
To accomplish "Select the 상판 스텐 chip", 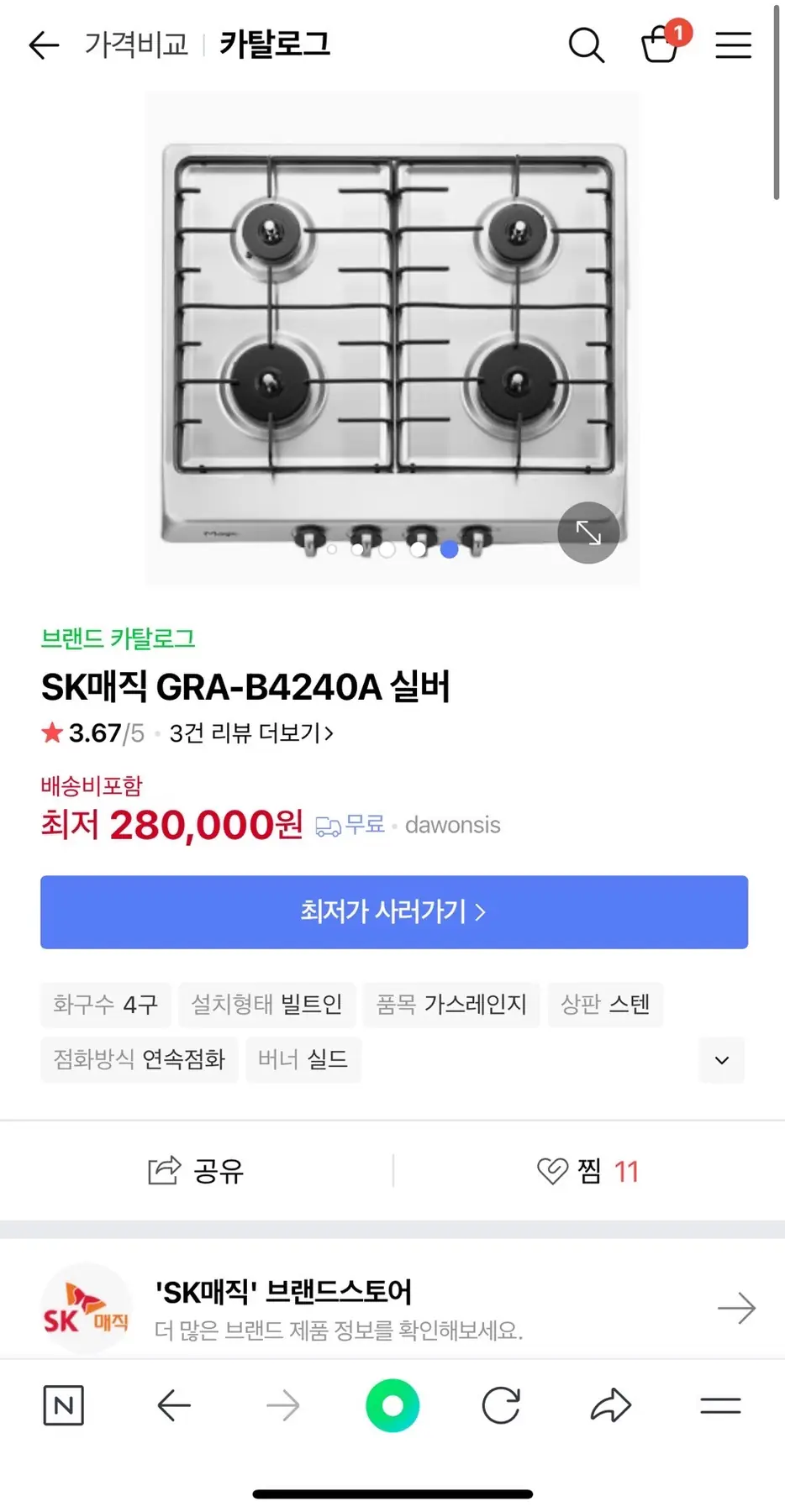I will (x=605, y=1005).
